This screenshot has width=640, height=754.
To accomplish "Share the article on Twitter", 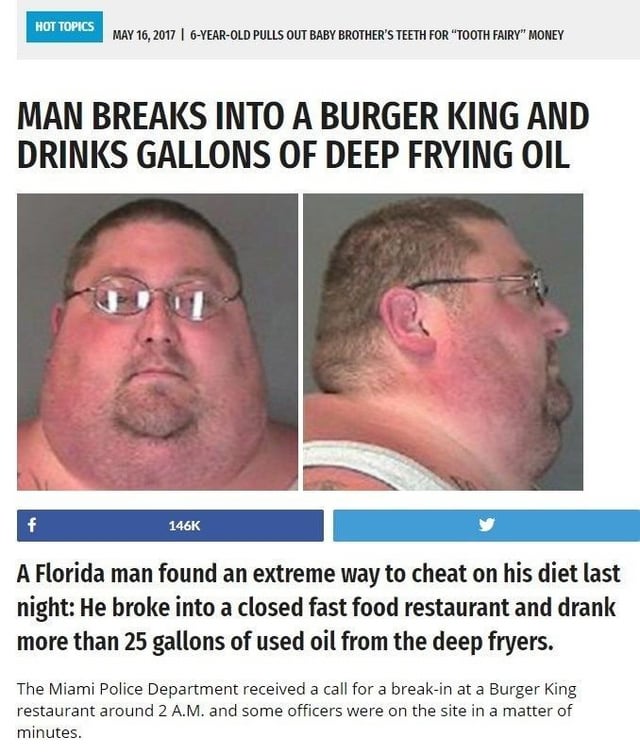I will click(486, 525).
